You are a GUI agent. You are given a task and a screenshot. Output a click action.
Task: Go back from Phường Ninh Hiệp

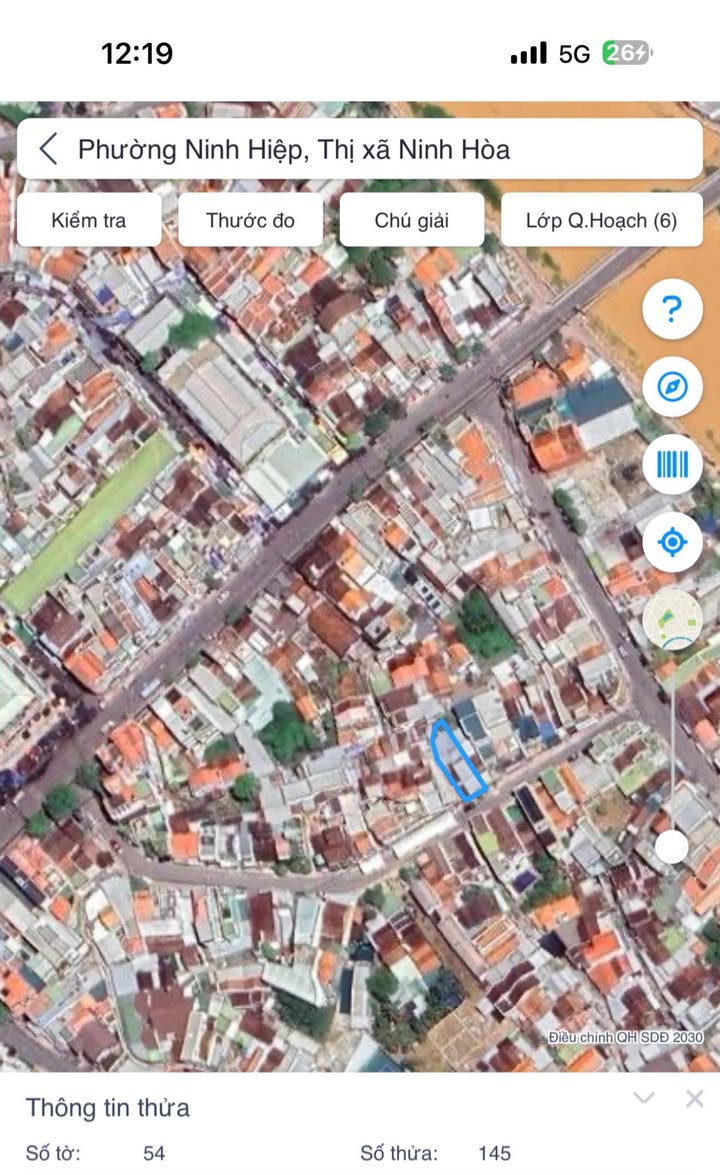tap(48, 150)
